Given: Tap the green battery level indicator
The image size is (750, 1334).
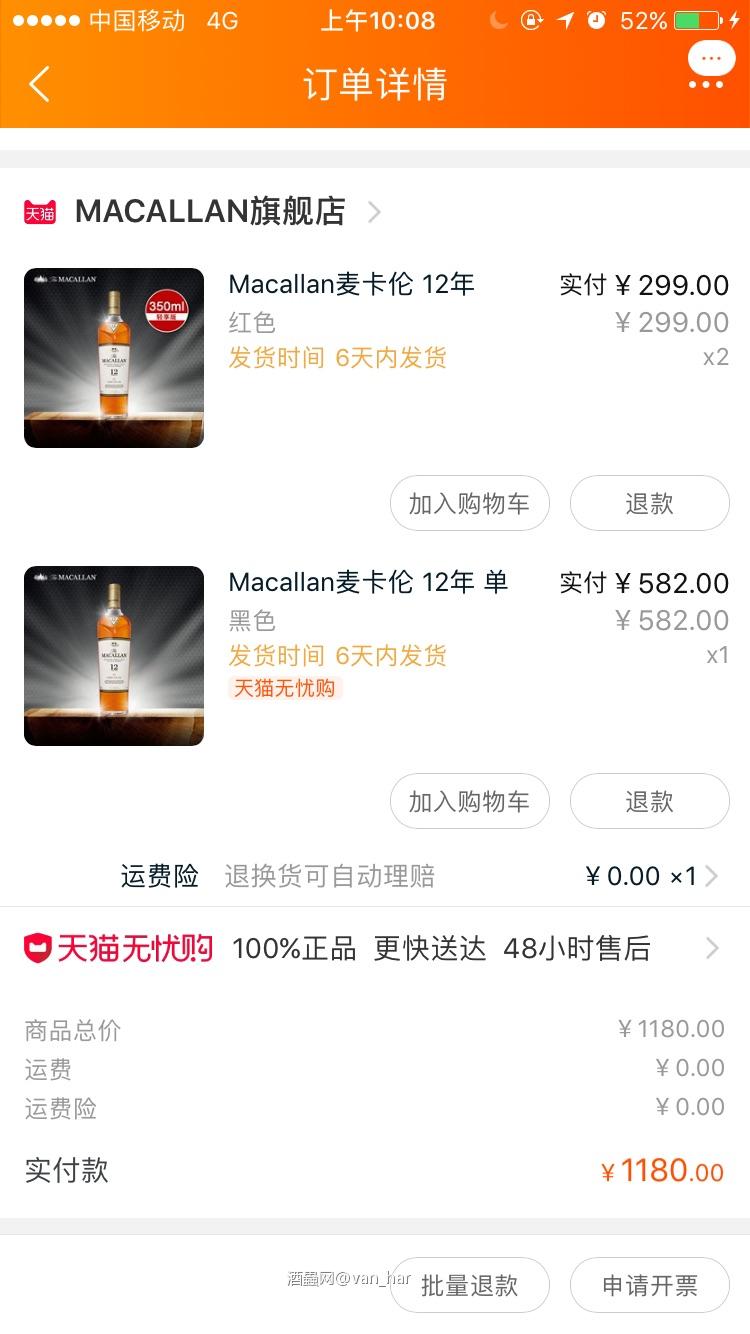Looking at the screenshot, I should coord(692,18).
